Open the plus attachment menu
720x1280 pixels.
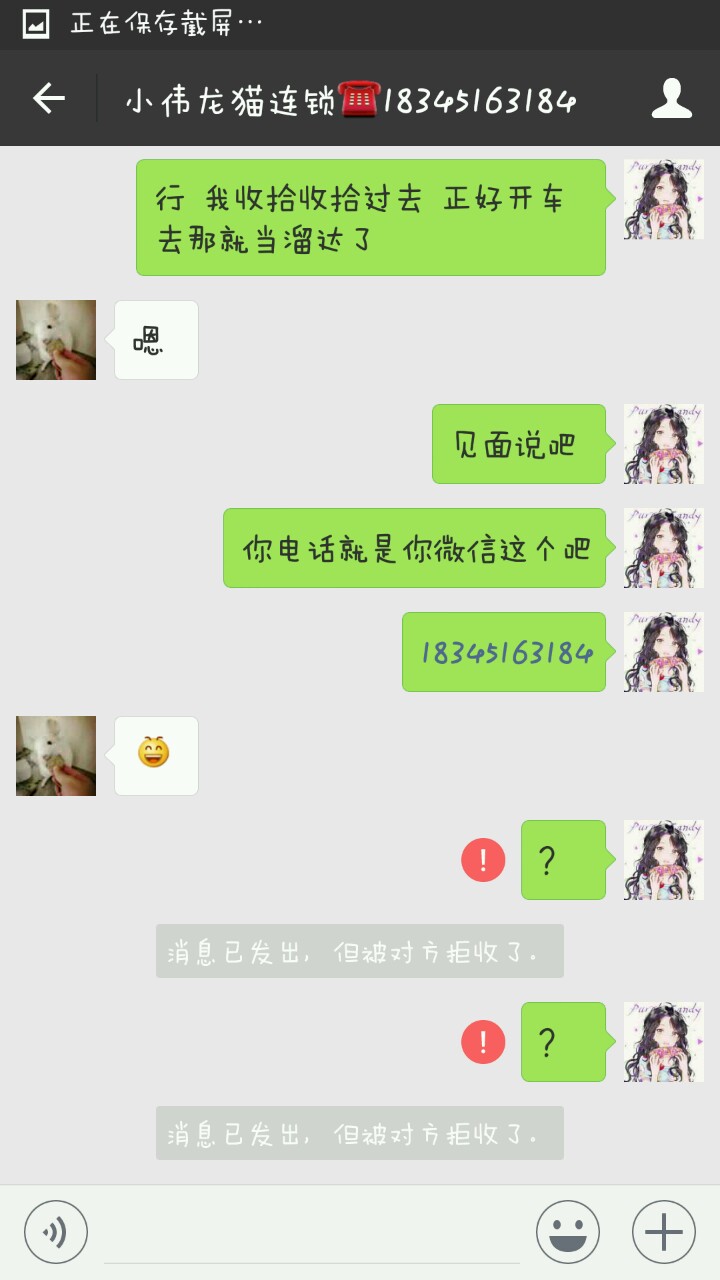664,1232
